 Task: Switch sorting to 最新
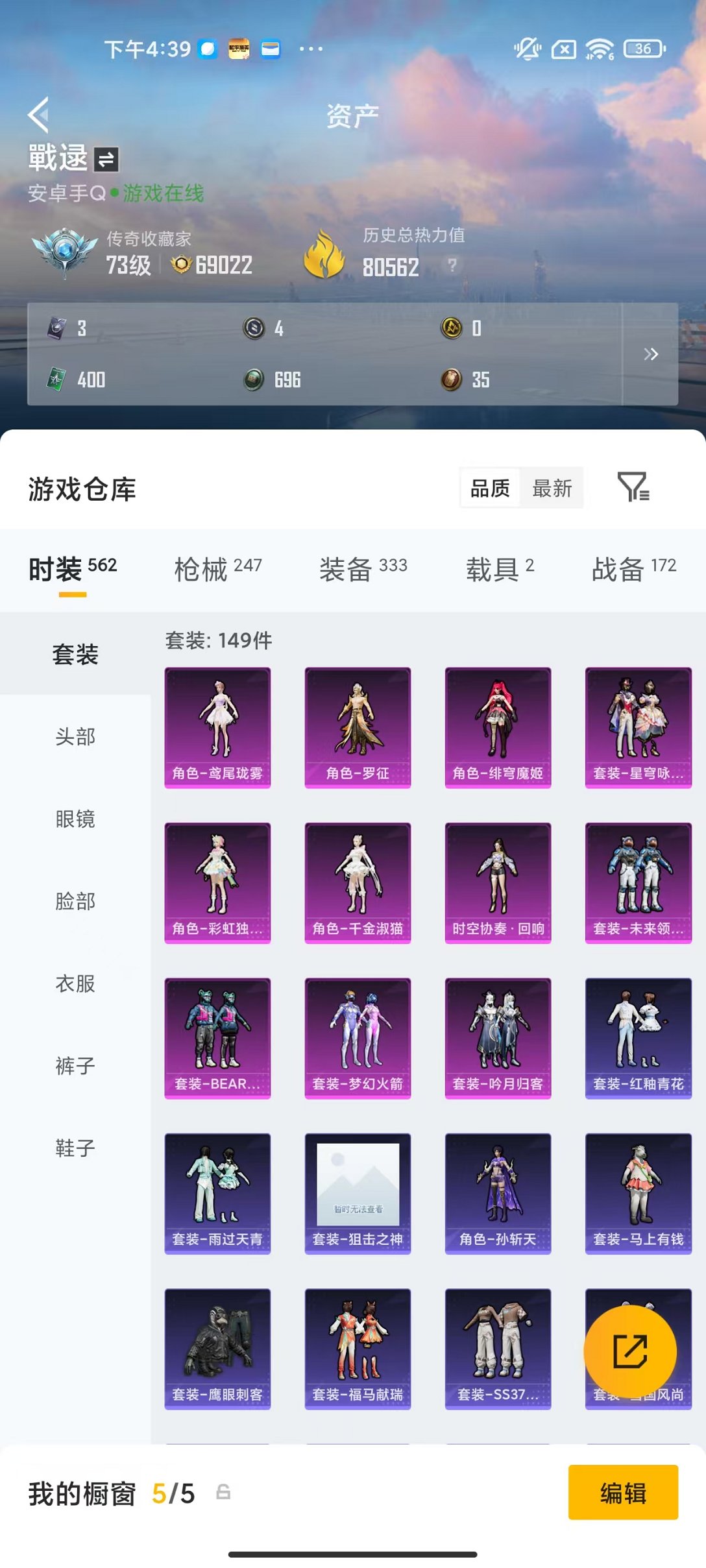pos(552,488)
